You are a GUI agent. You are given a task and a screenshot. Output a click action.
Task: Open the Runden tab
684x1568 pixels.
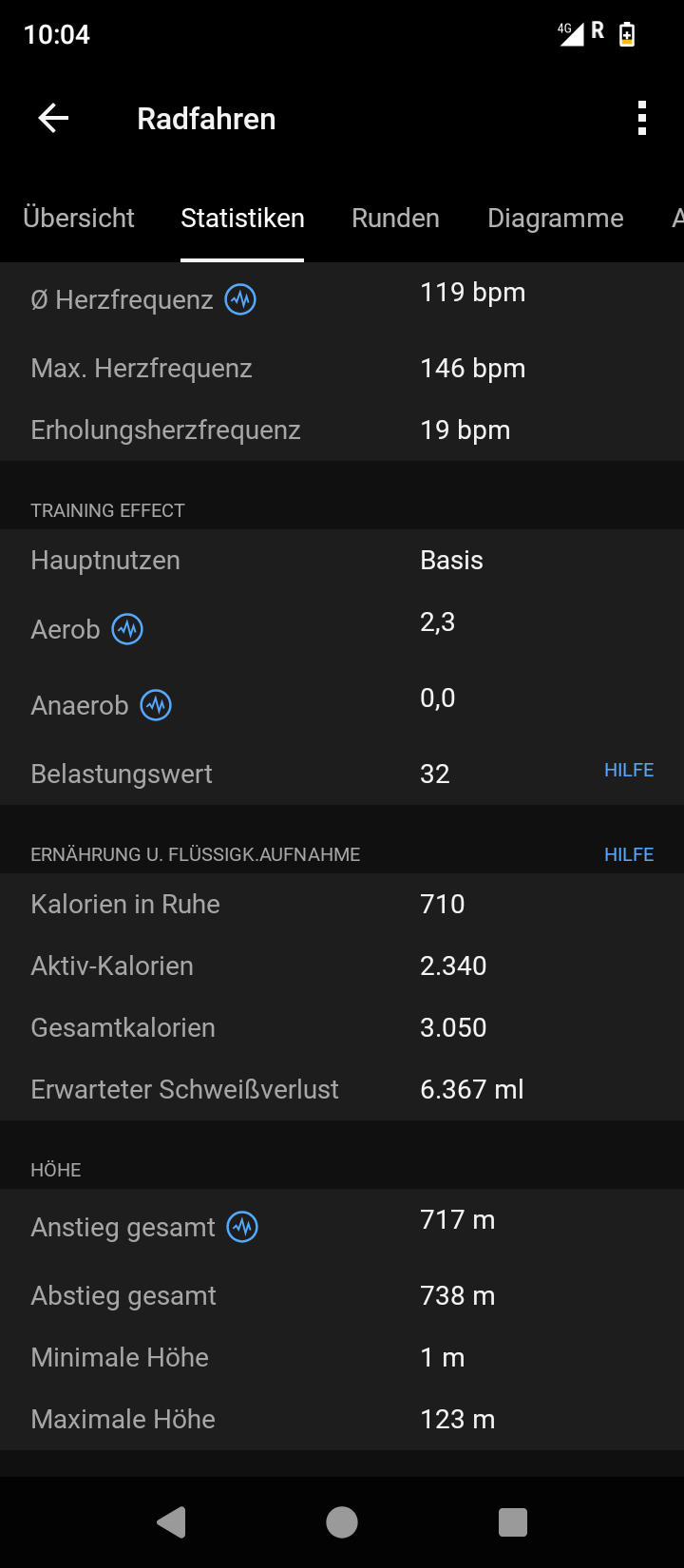[395, 219]
